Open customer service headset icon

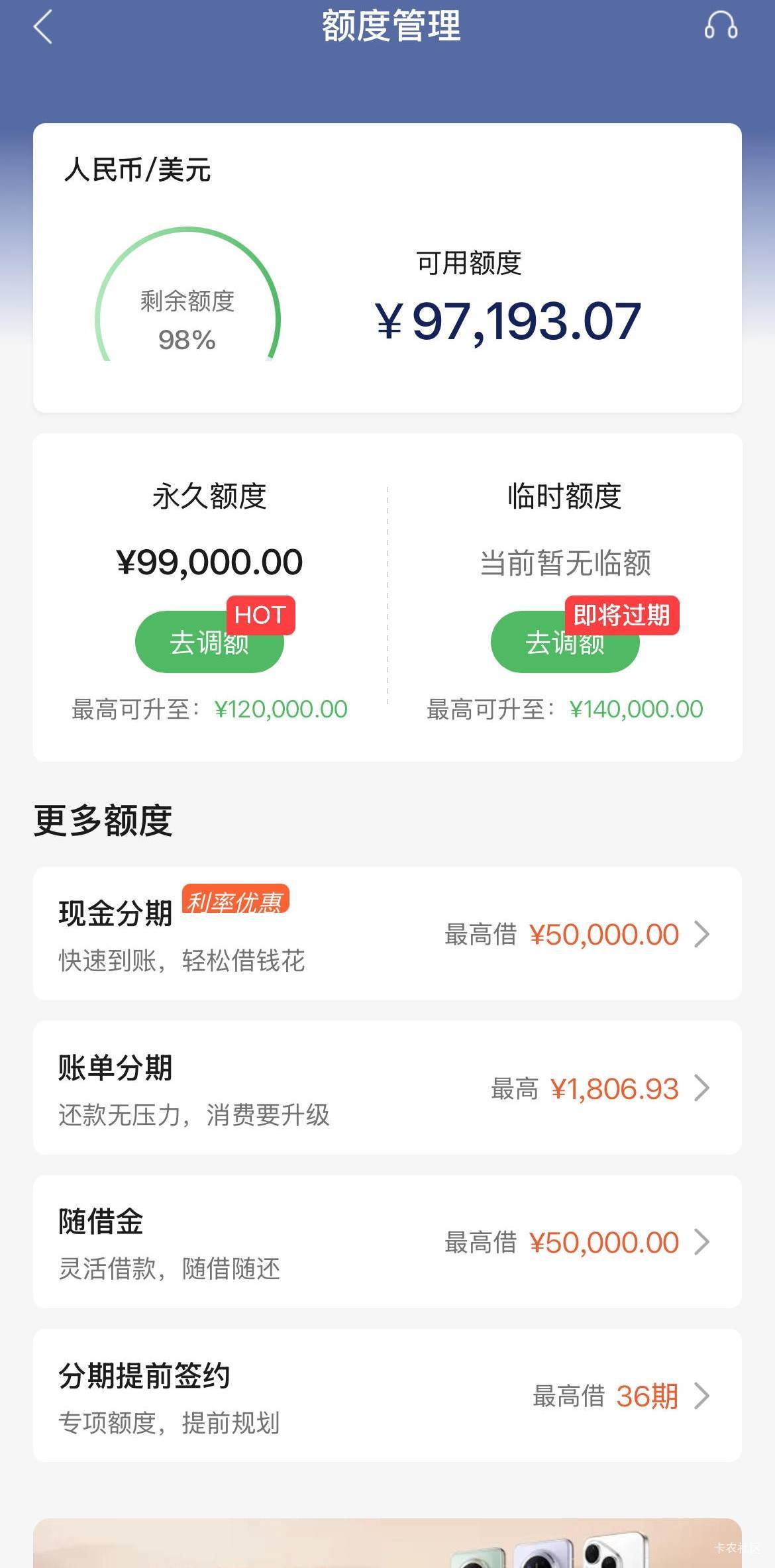(x=721, y=26)
